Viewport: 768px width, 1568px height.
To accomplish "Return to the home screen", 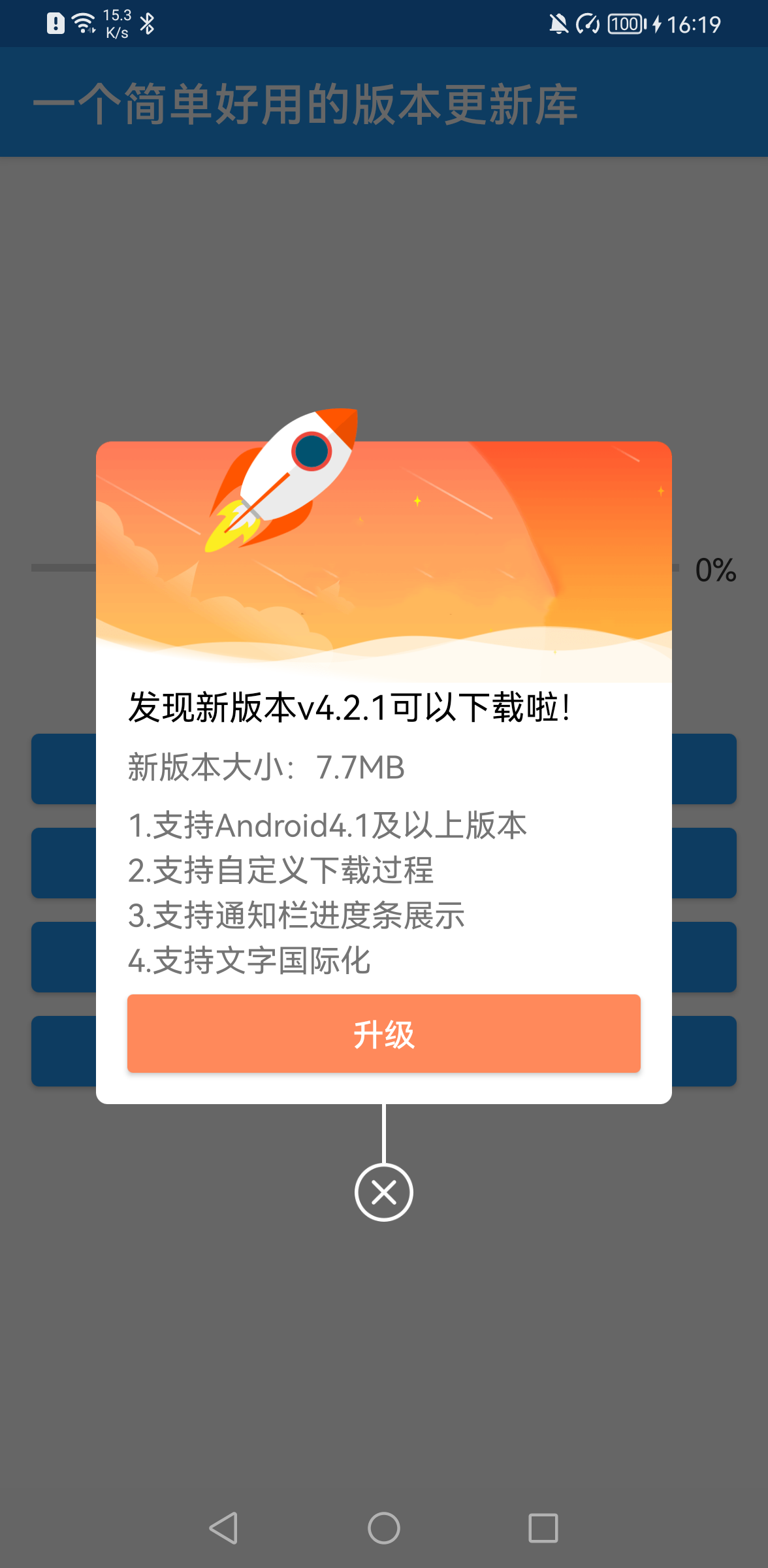I will coord(384,1528).
